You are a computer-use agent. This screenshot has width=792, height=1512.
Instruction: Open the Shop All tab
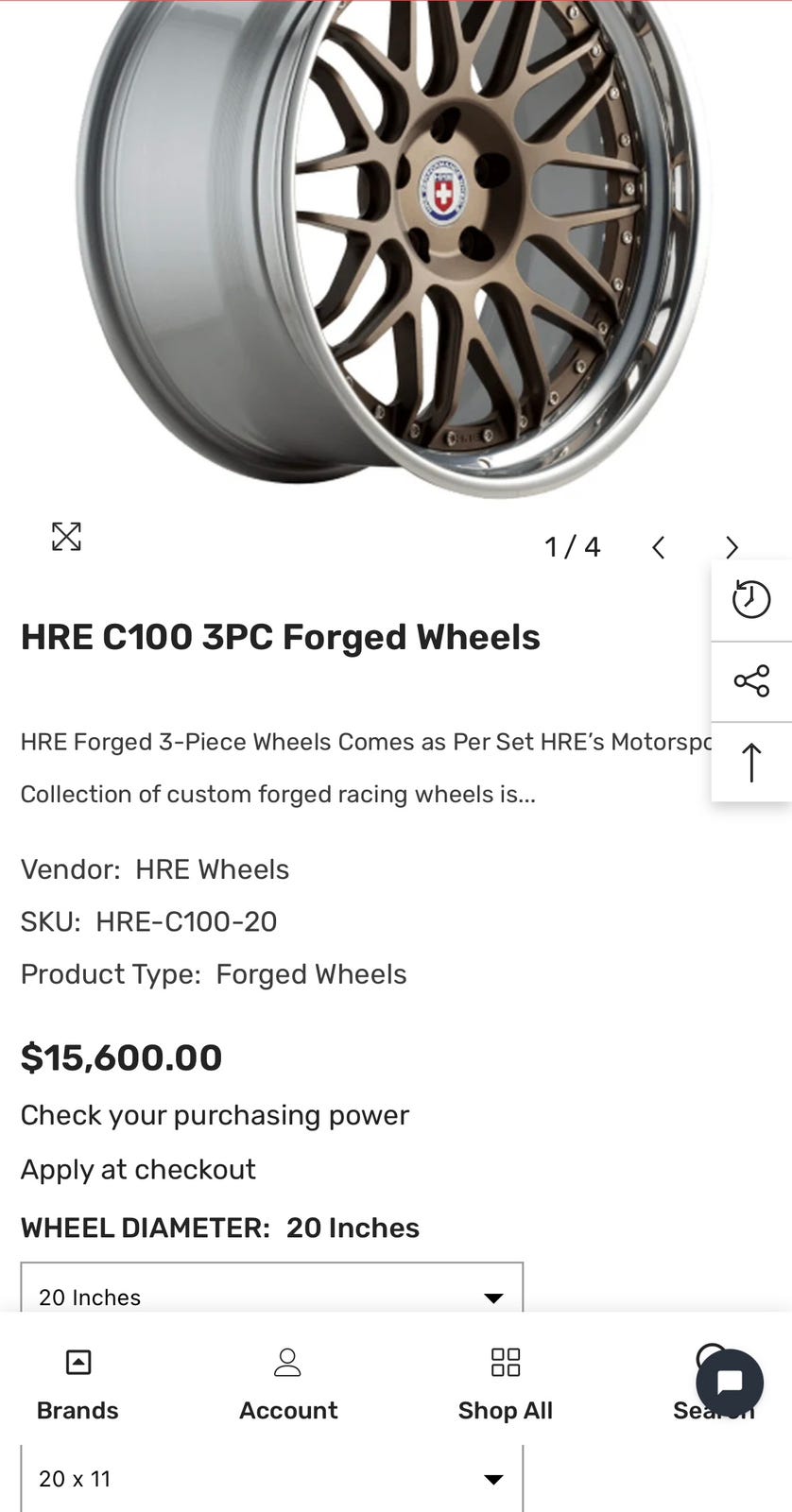pos(506,1385)
